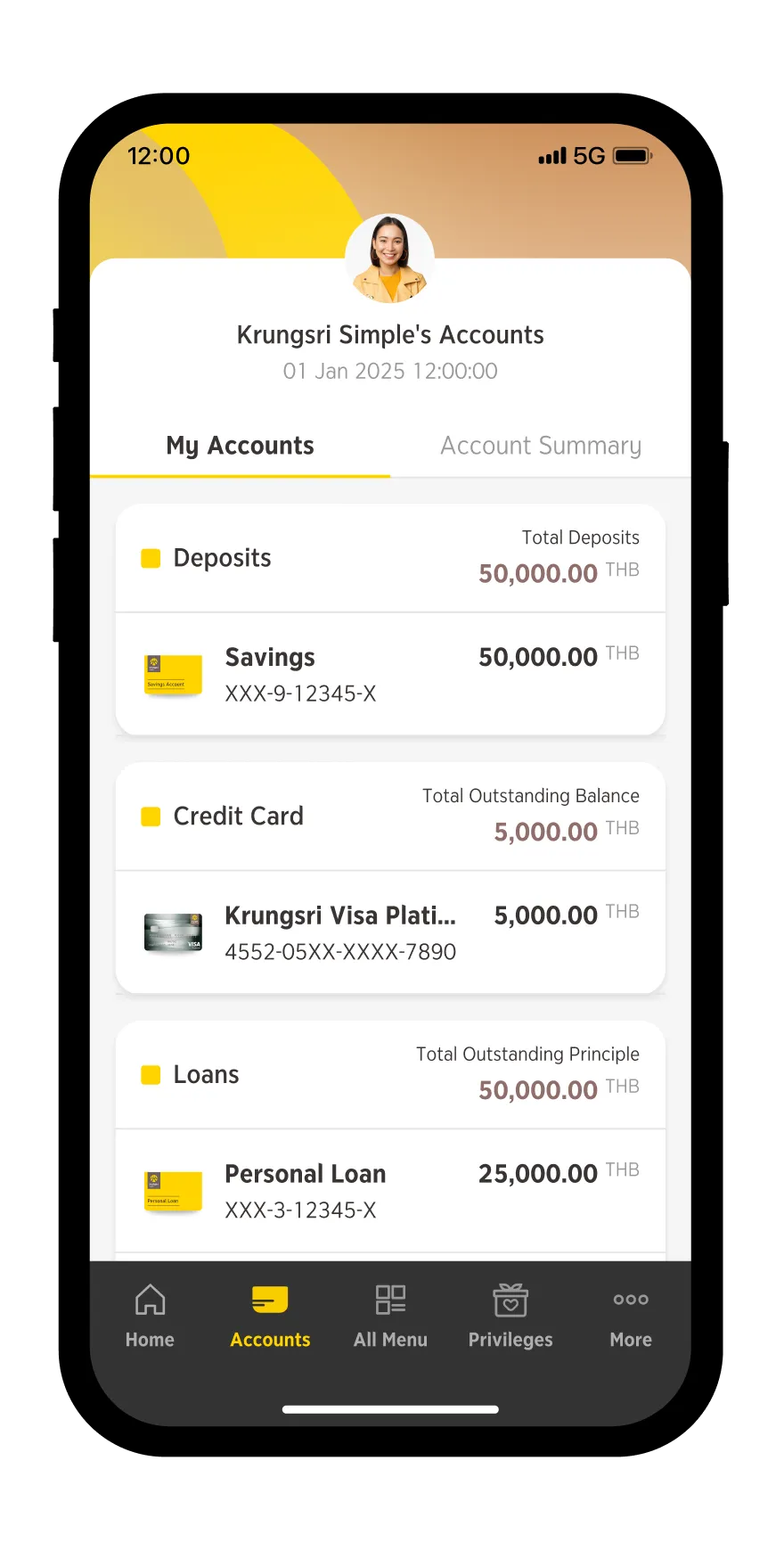Open the Krungsri Visa Platinum card details
784x1551 pixels.
tap(390, 932)
